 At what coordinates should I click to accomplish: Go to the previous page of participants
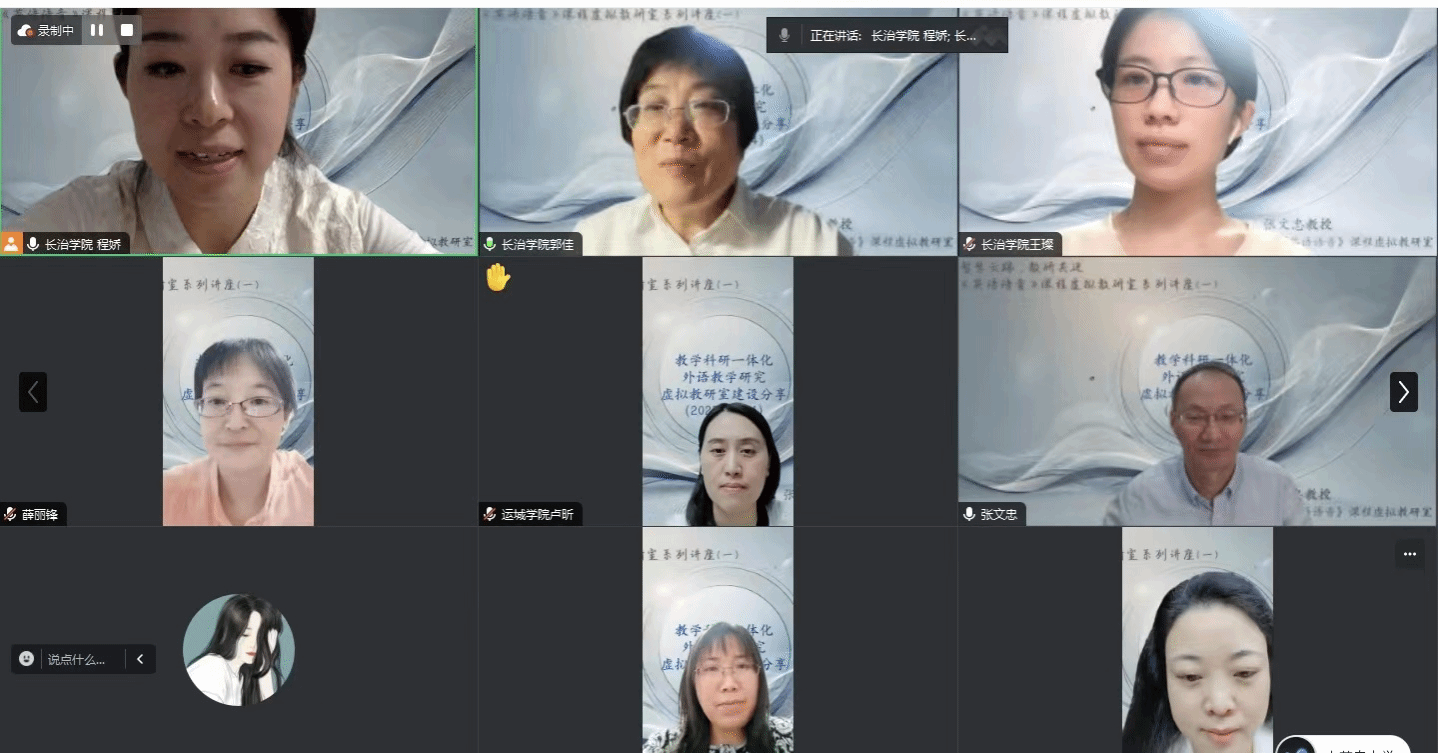pyautogui.click(x=33, y=392)
